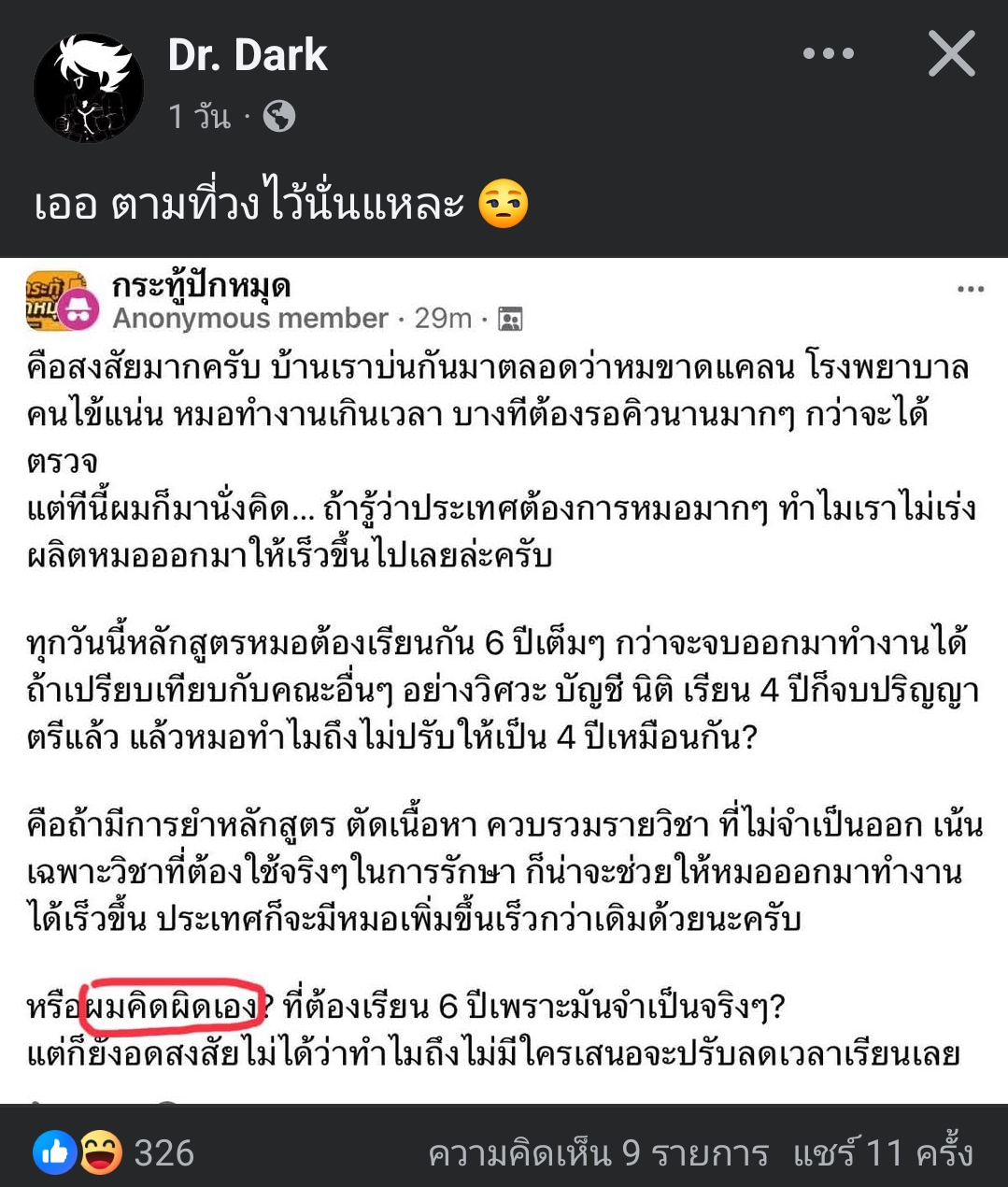Image resolution: width=1008 pixels, height=1187 pixels.
Task: Open Dr. Dark's profile picture
Action: [x=89, y=89]
